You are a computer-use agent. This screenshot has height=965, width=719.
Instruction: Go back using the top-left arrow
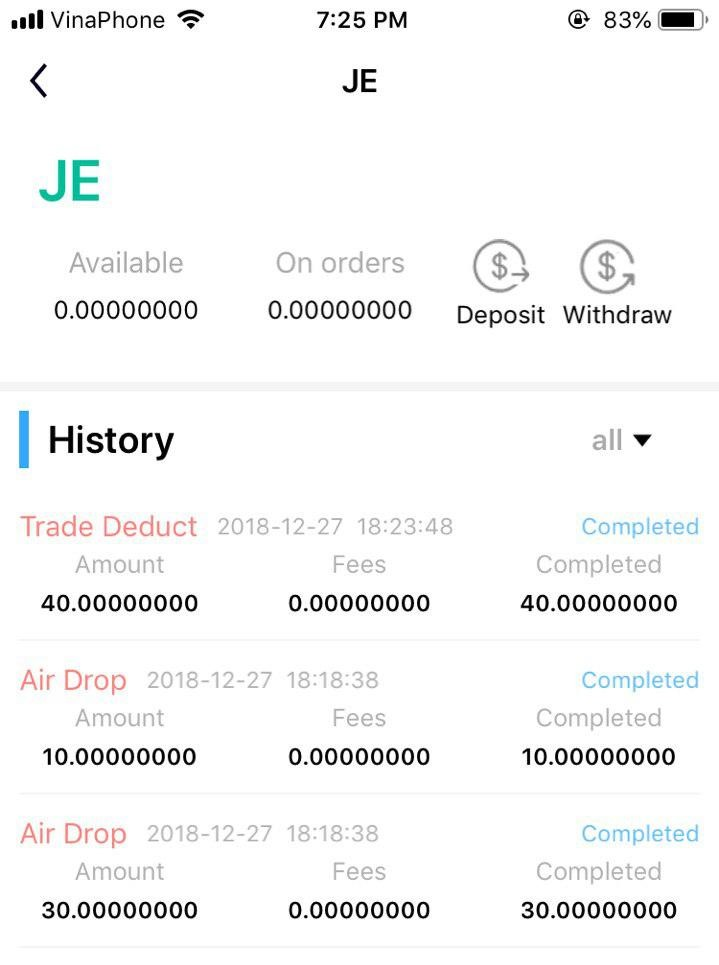[x=39, y=80]
